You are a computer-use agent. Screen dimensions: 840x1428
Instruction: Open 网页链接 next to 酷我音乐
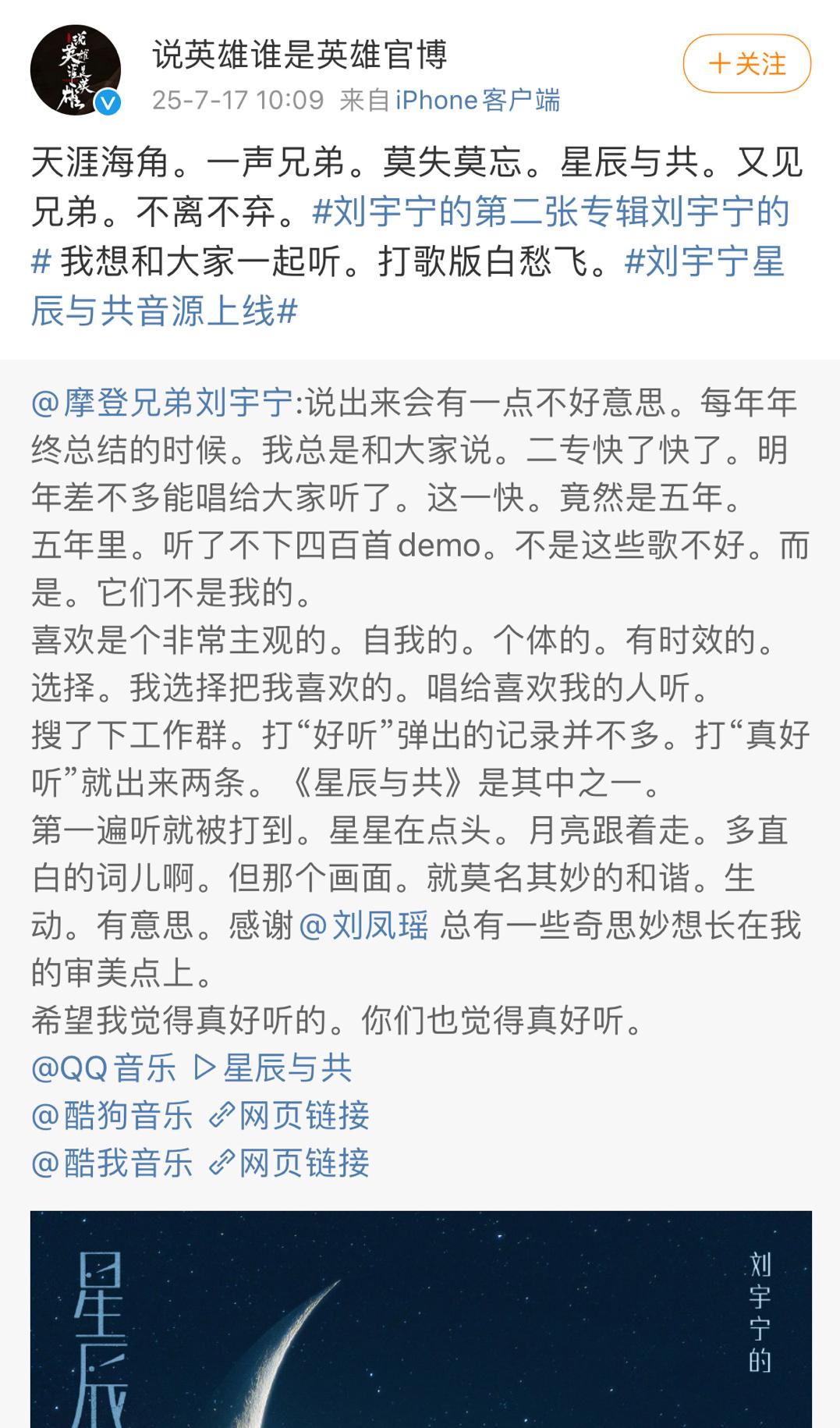pos(289,1163)
